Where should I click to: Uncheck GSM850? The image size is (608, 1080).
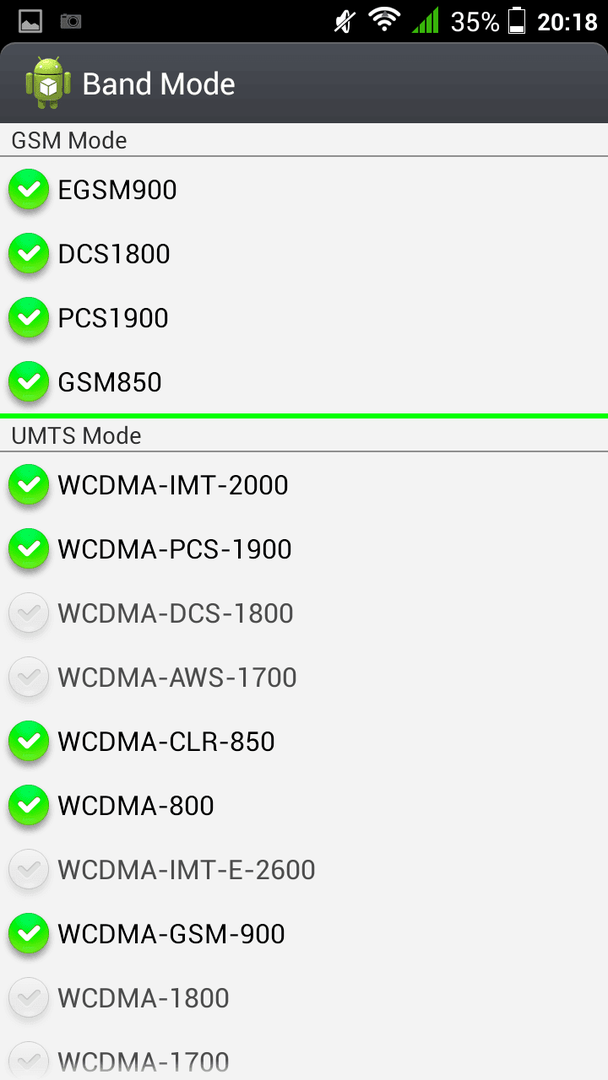(x=29, y=382)
